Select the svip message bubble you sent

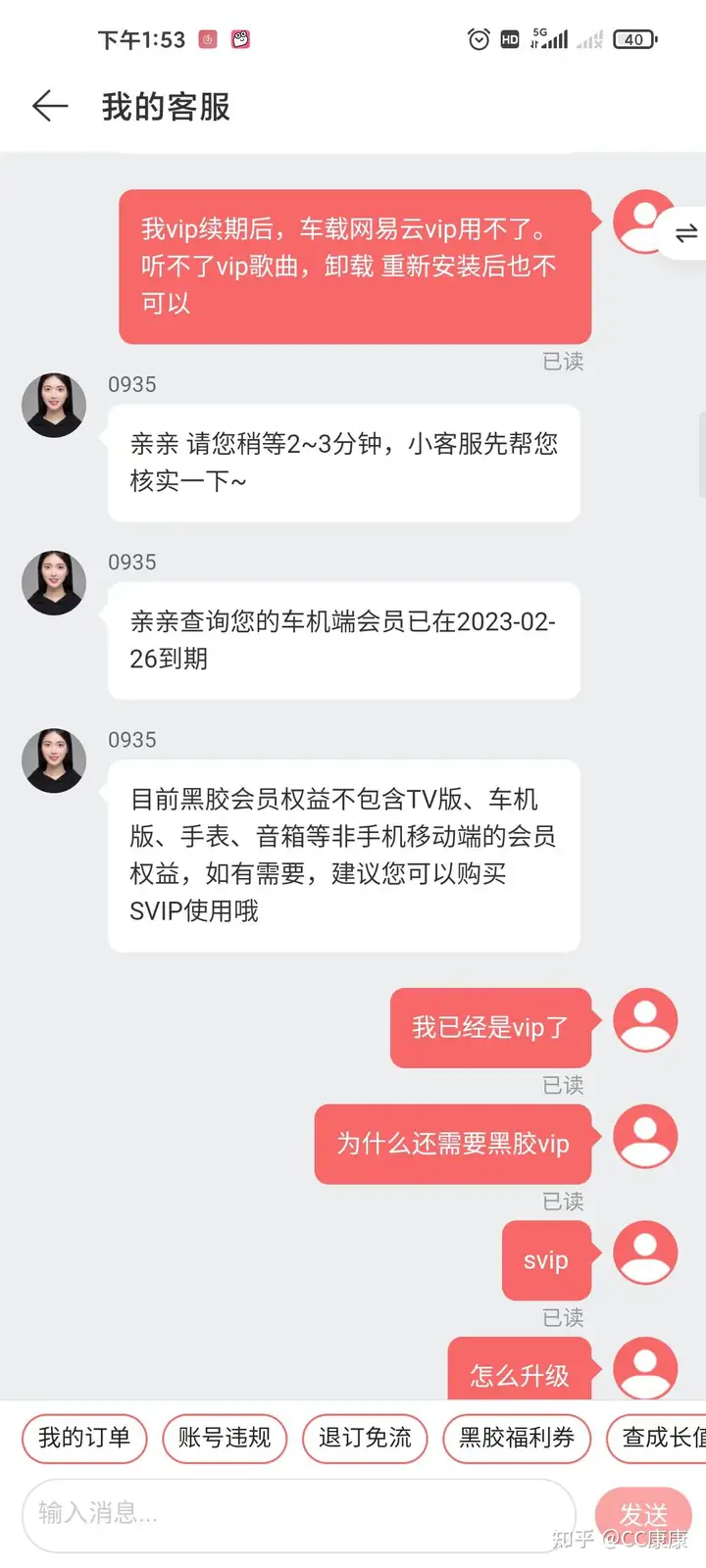click(x=546, y=1260)
